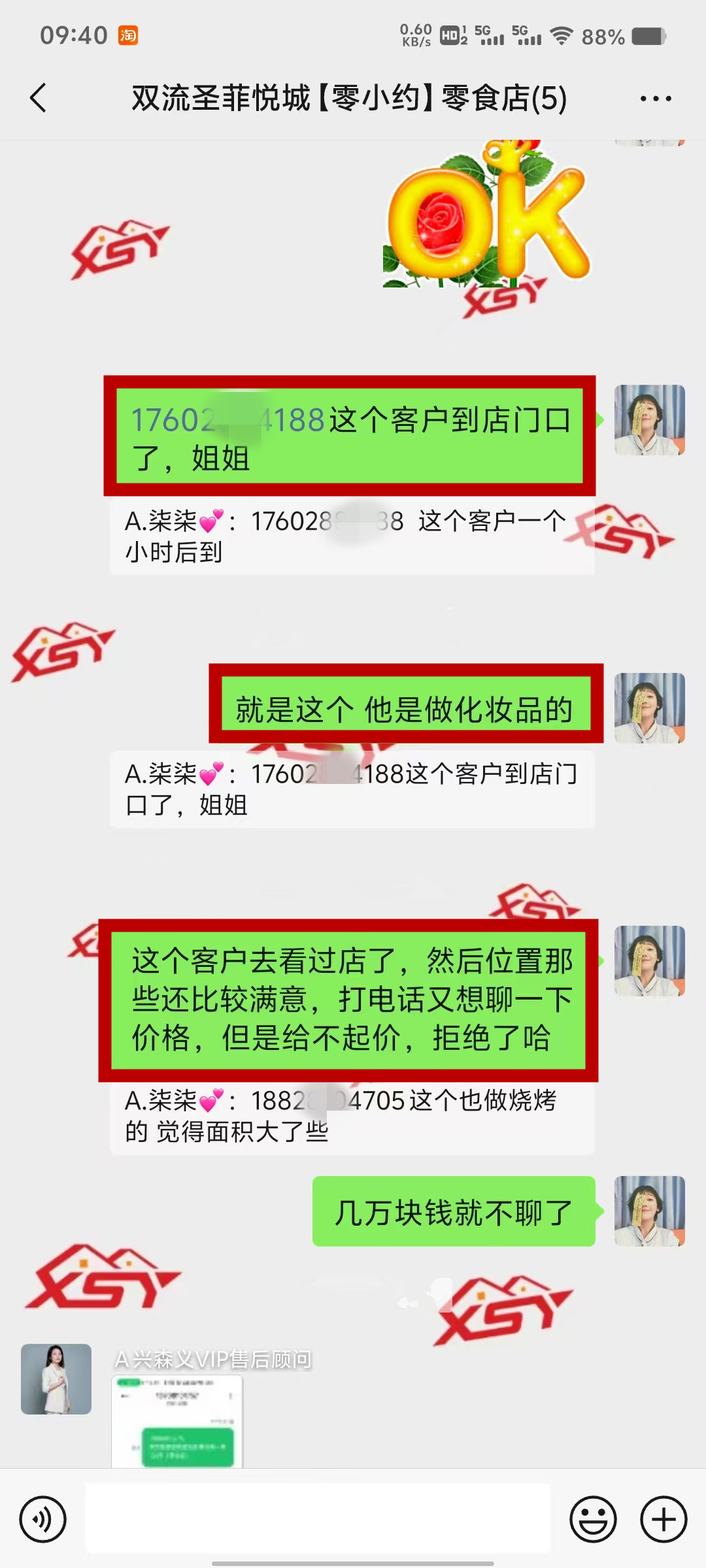Jump to quoted message about 做烧烤的

pyautogui.click(x=352, y=1116)
